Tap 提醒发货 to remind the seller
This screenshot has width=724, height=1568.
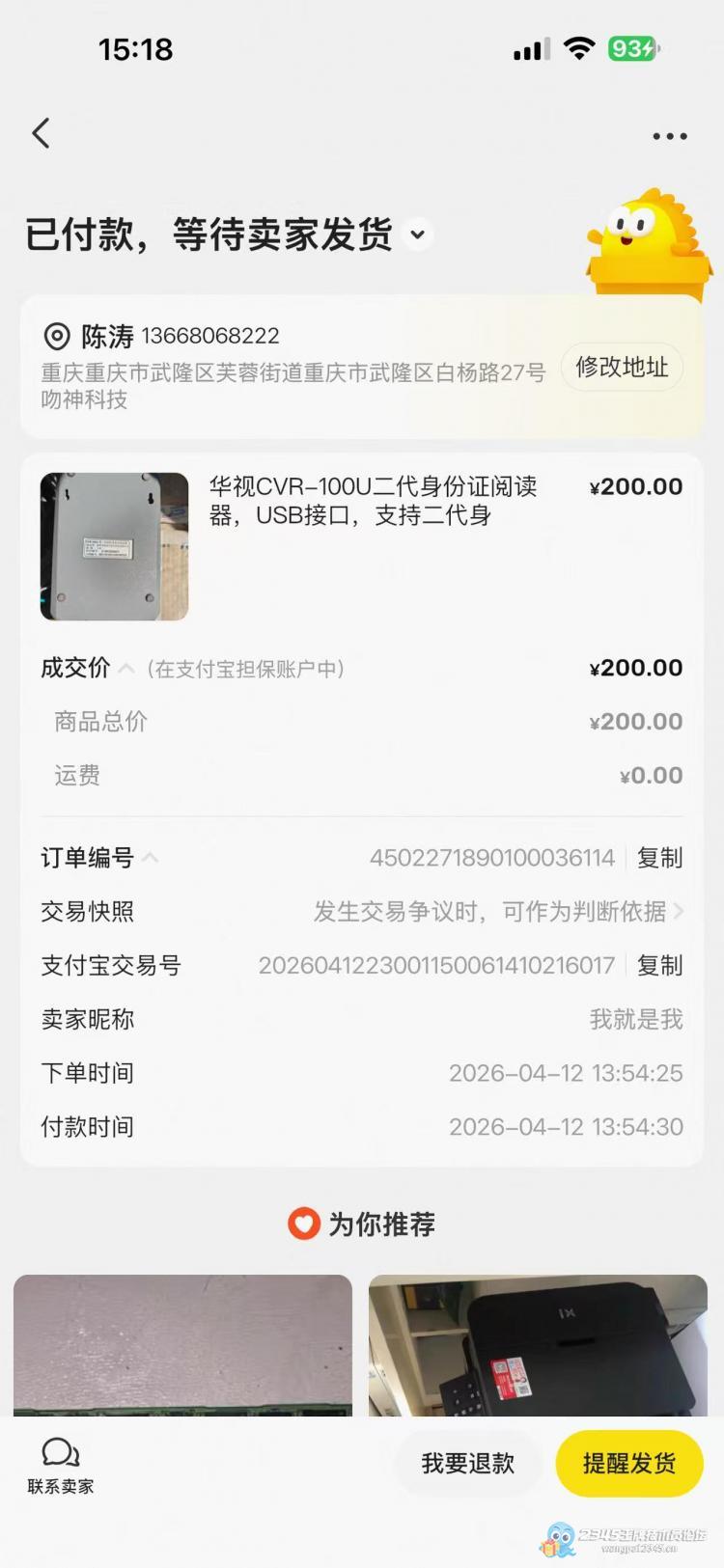[629, 1464]
